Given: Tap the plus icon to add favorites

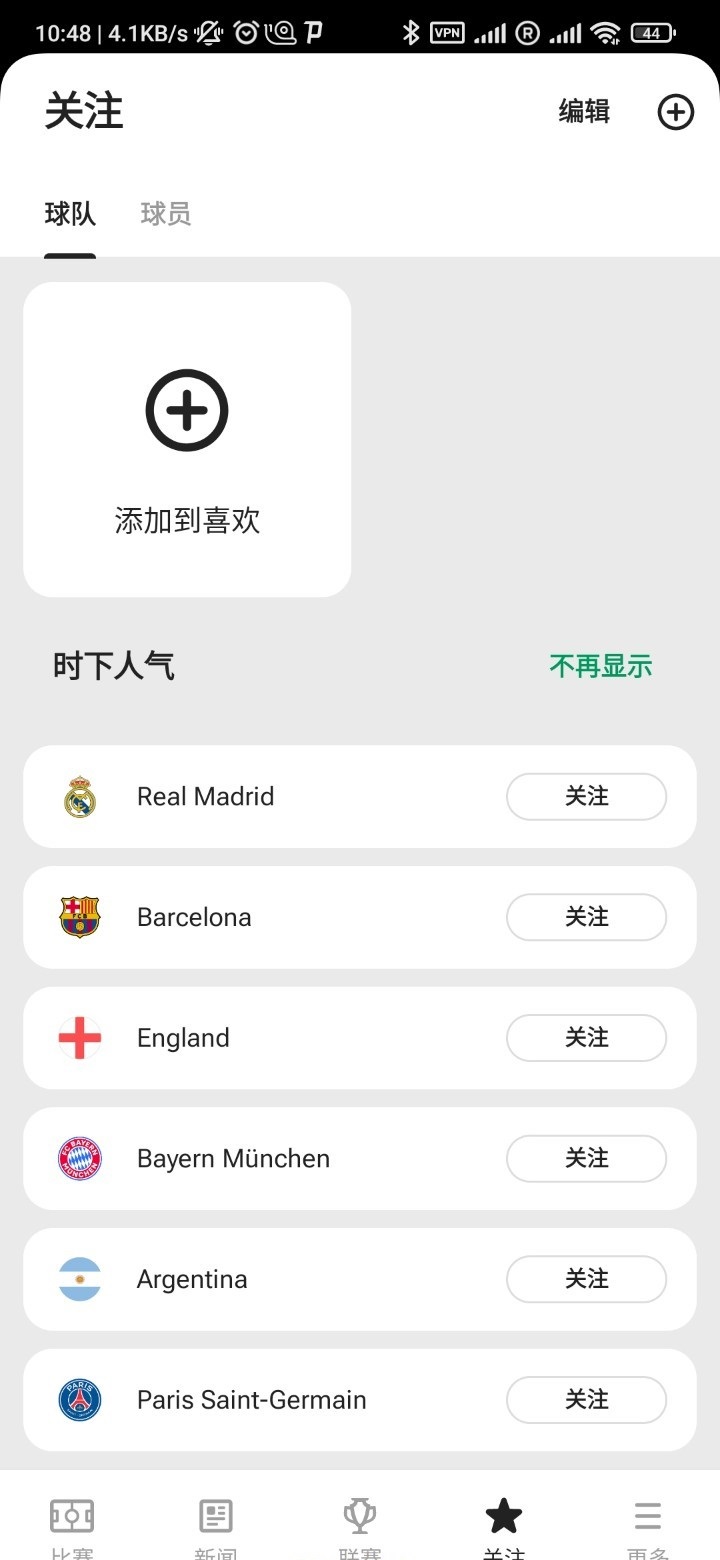Looking at the screenshot, I should (676, 112).
